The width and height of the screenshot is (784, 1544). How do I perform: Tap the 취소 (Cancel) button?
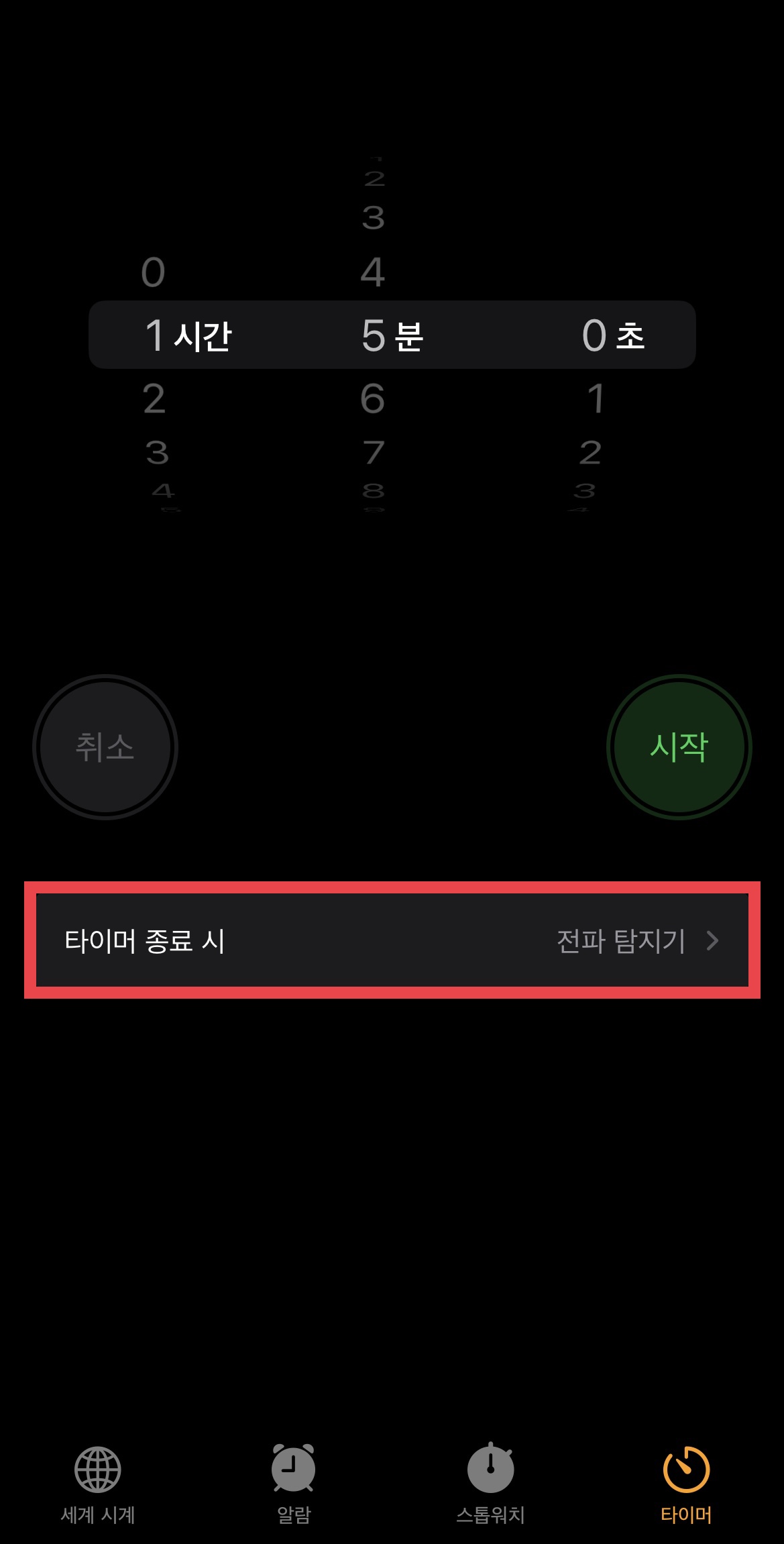(104, 747)
